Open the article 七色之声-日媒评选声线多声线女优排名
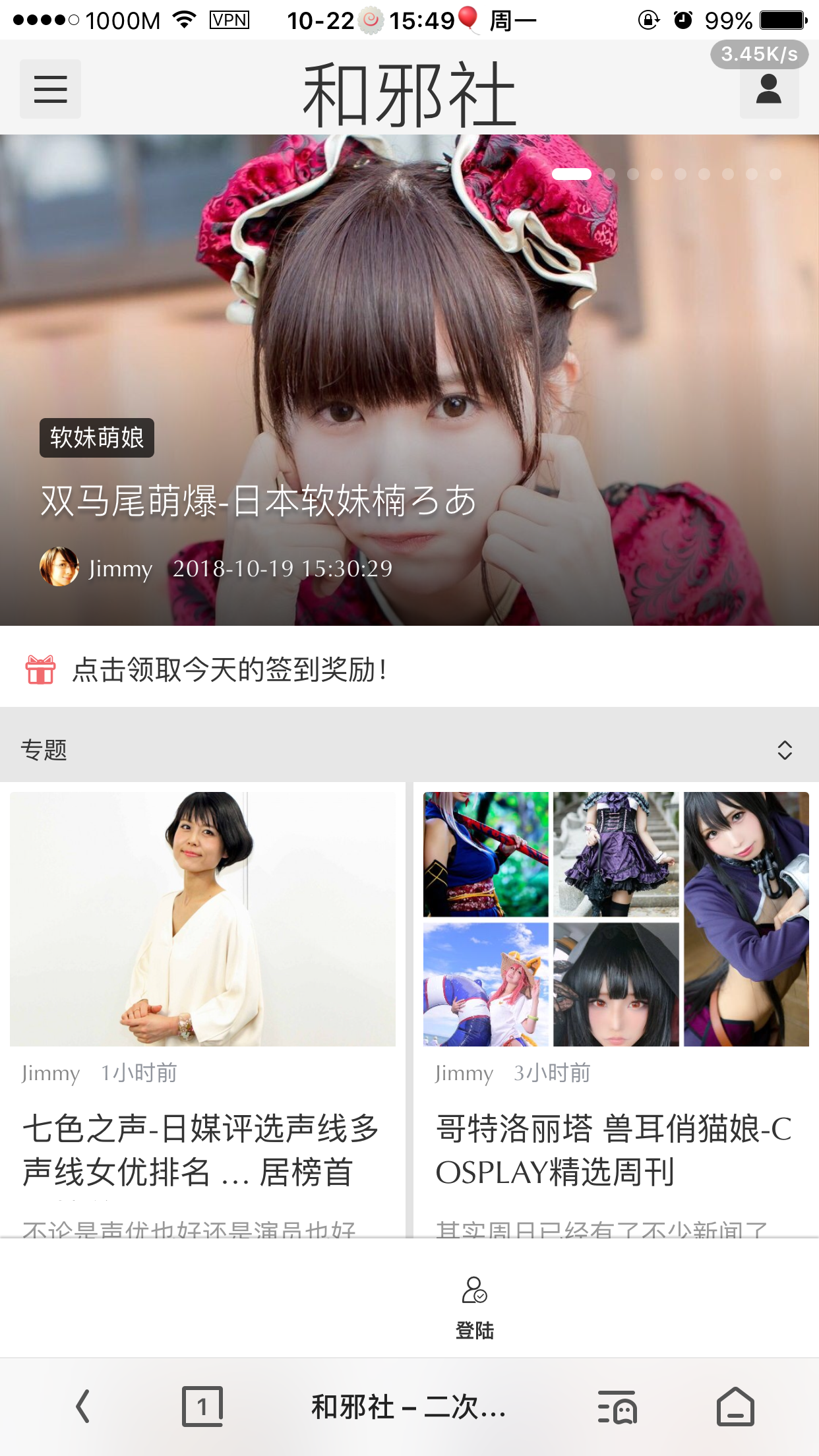Viewport: 819px width, 1456px height. click(200, 1149)
